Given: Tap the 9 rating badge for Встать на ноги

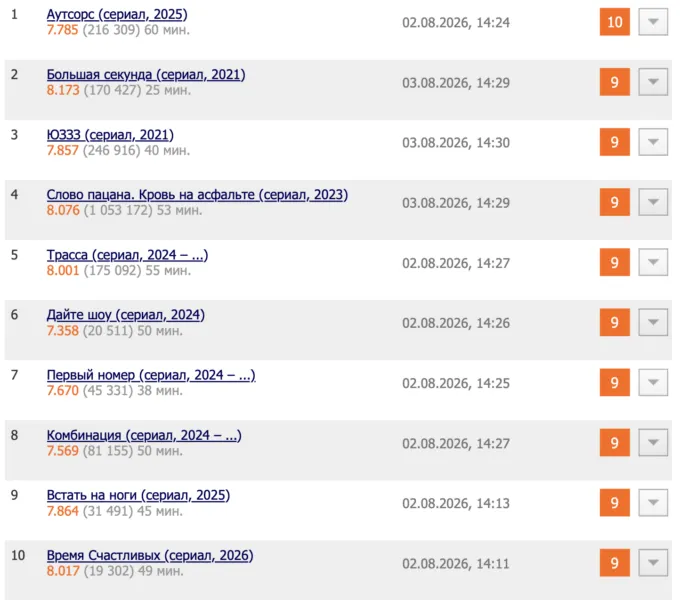Looking at the screenshot, I should (615, 502).
